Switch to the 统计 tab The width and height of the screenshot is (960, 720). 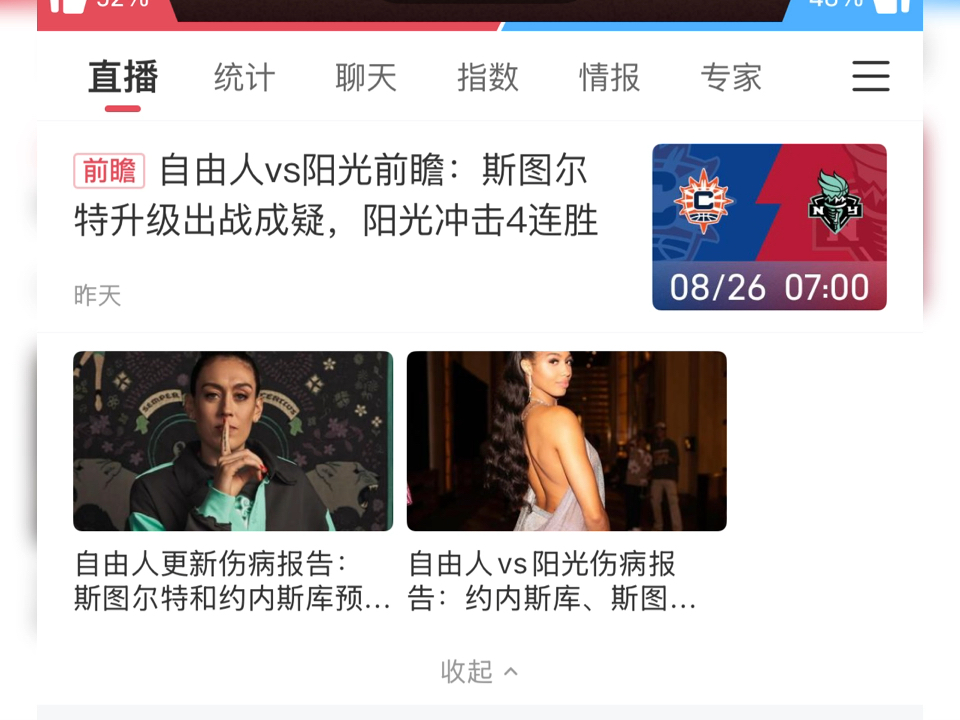point(244,77)
